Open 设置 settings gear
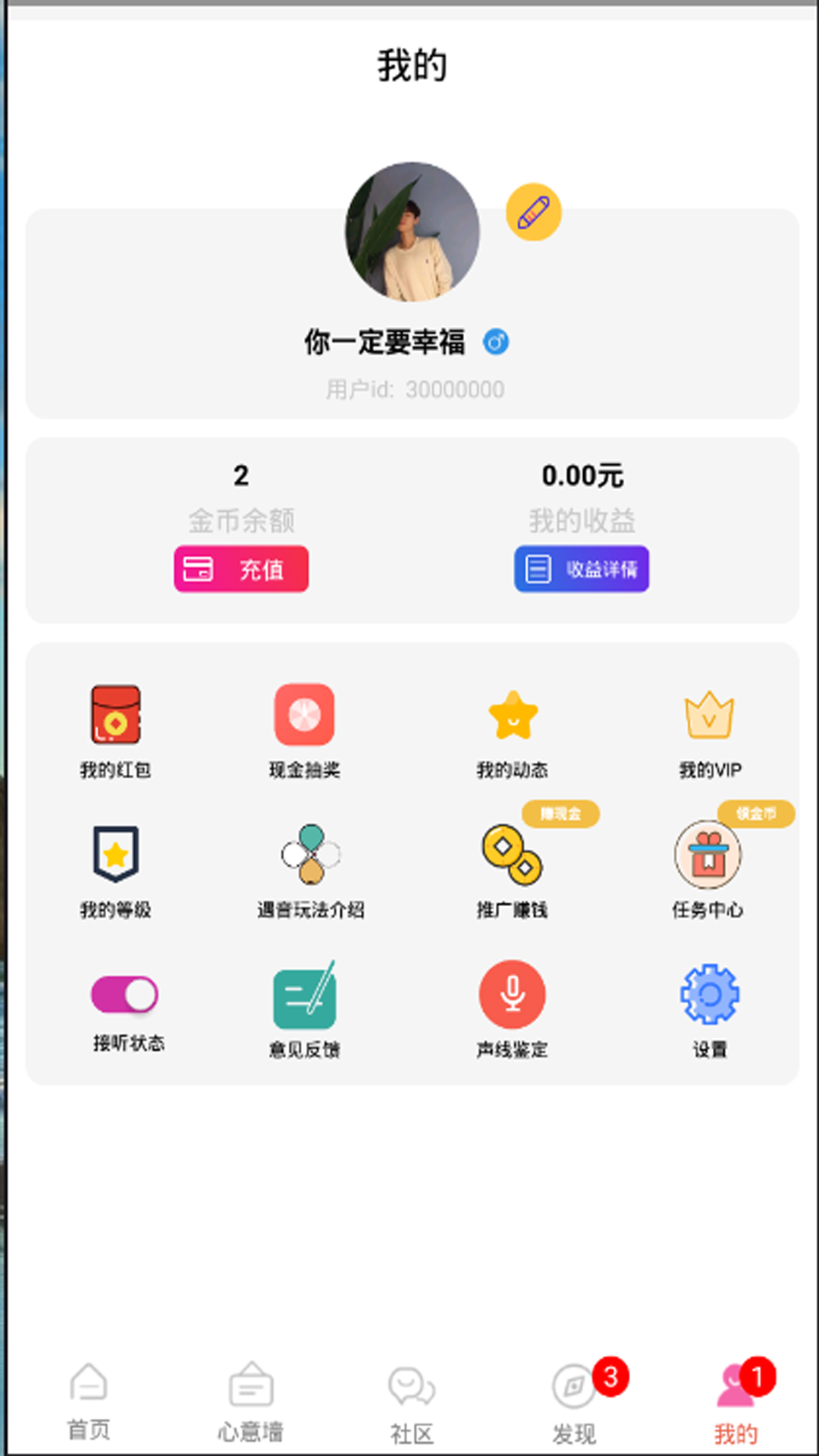 (x=710, y=1010)
